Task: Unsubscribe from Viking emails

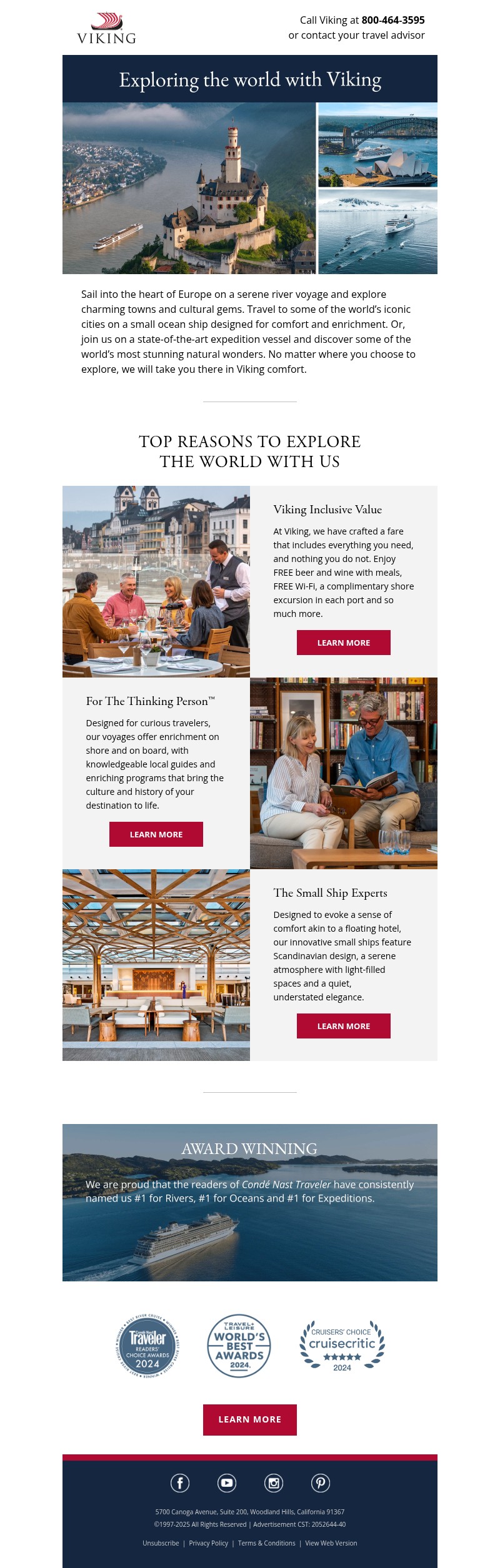Action: click(x=161, y=1543)
